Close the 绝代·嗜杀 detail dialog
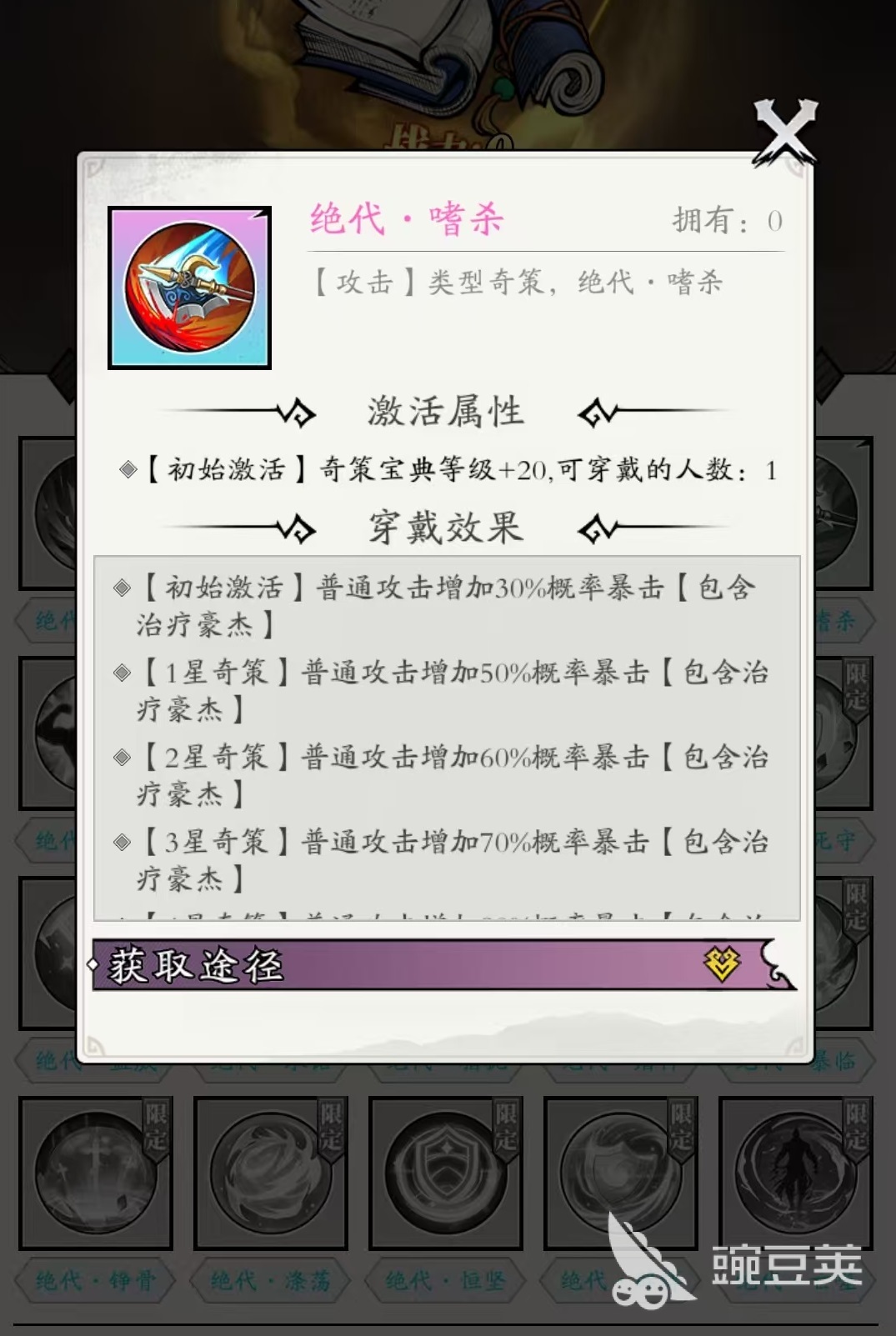Viewport: 896px width, 1336px height. coord(784,133)
